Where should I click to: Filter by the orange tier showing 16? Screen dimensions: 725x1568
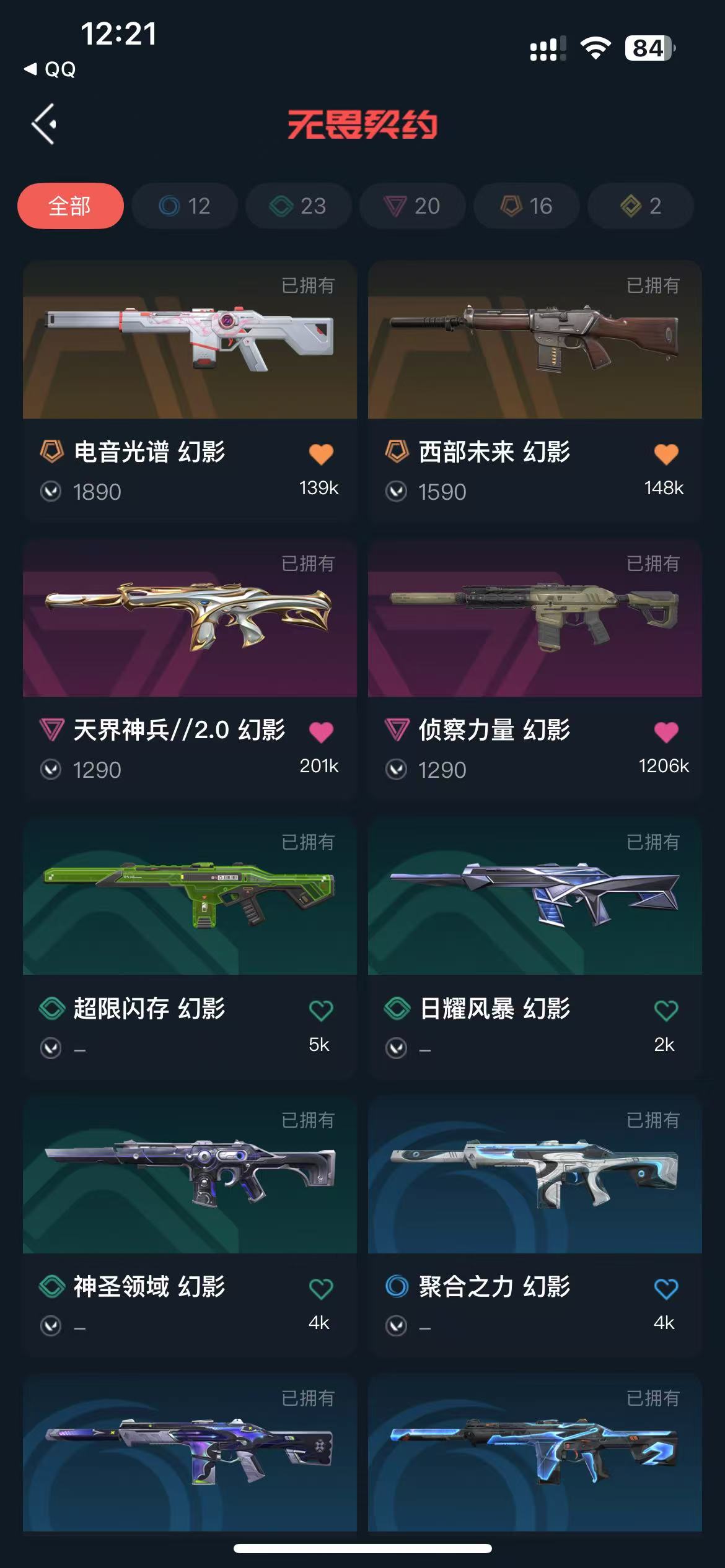point(526,206)
